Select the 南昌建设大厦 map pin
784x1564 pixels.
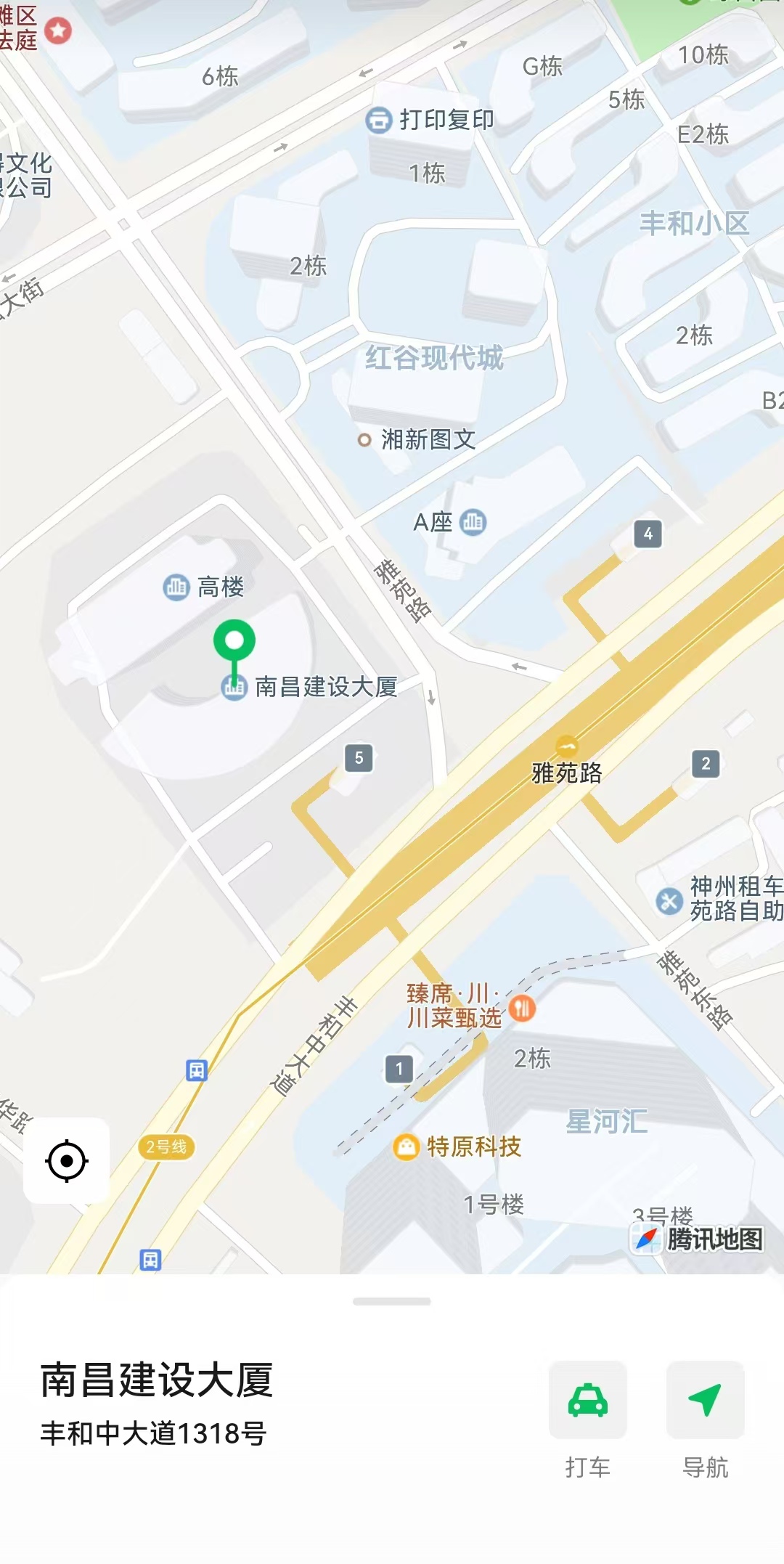click(x=234, y=648)
